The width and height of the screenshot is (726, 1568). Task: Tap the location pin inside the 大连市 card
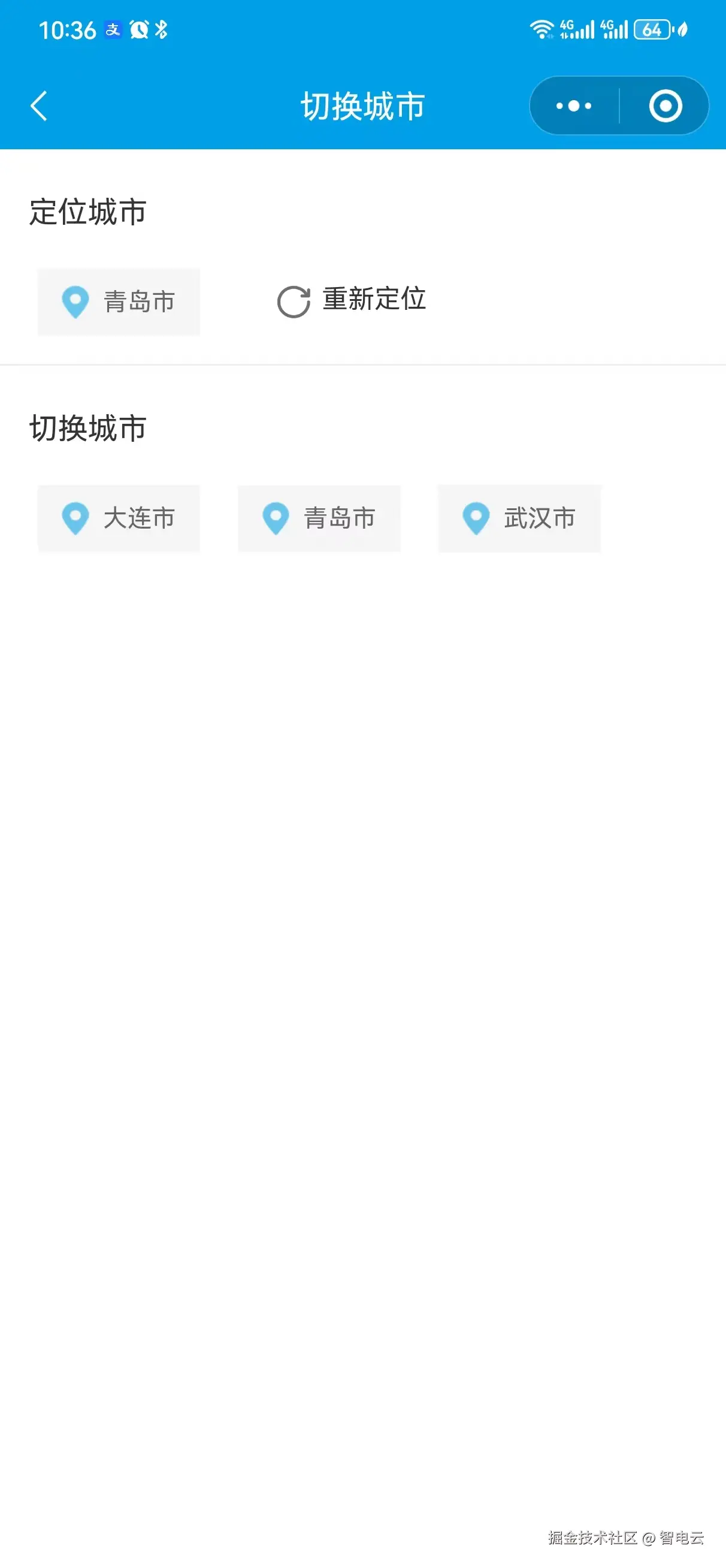[75, 518]
